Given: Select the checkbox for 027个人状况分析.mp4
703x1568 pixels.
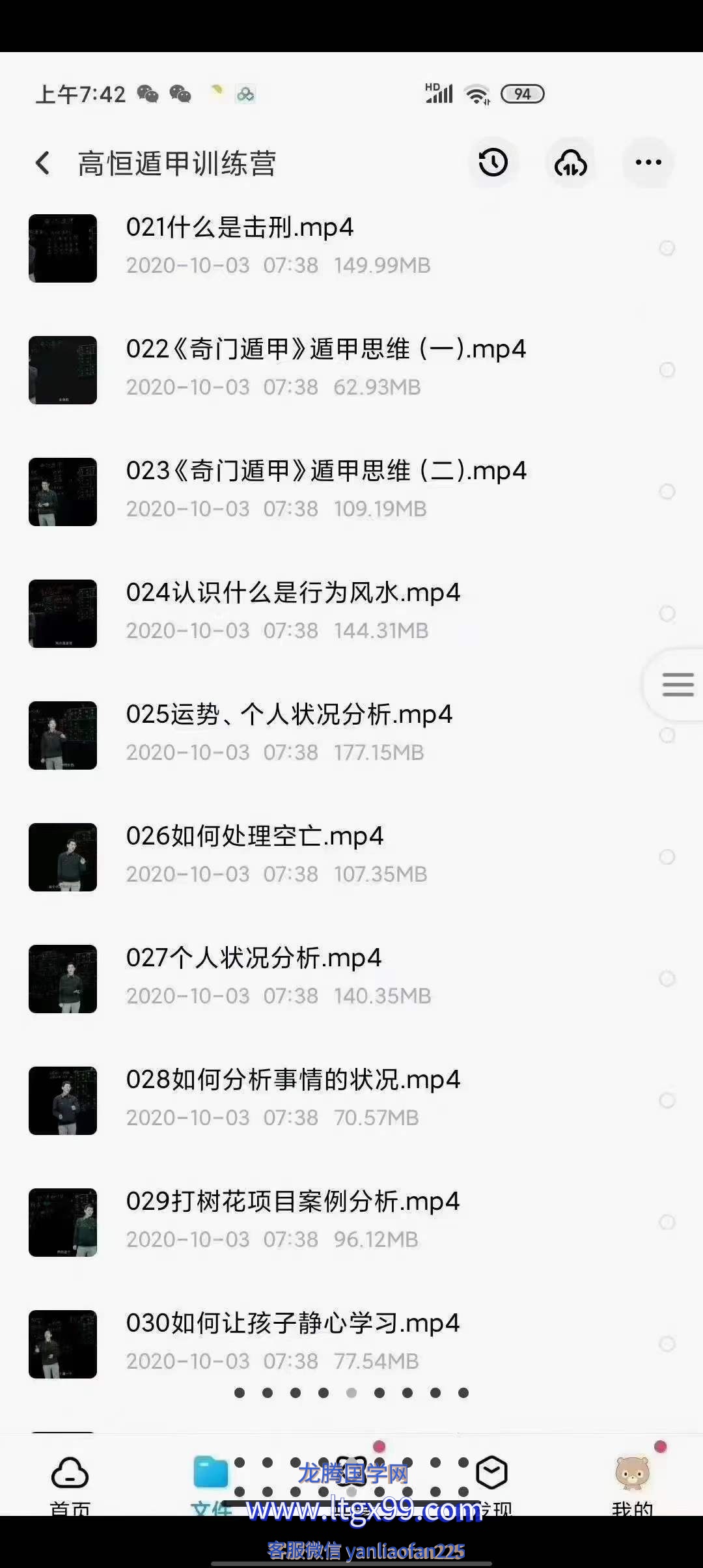Looking at the screenshot, I should [x=667, y=979].
